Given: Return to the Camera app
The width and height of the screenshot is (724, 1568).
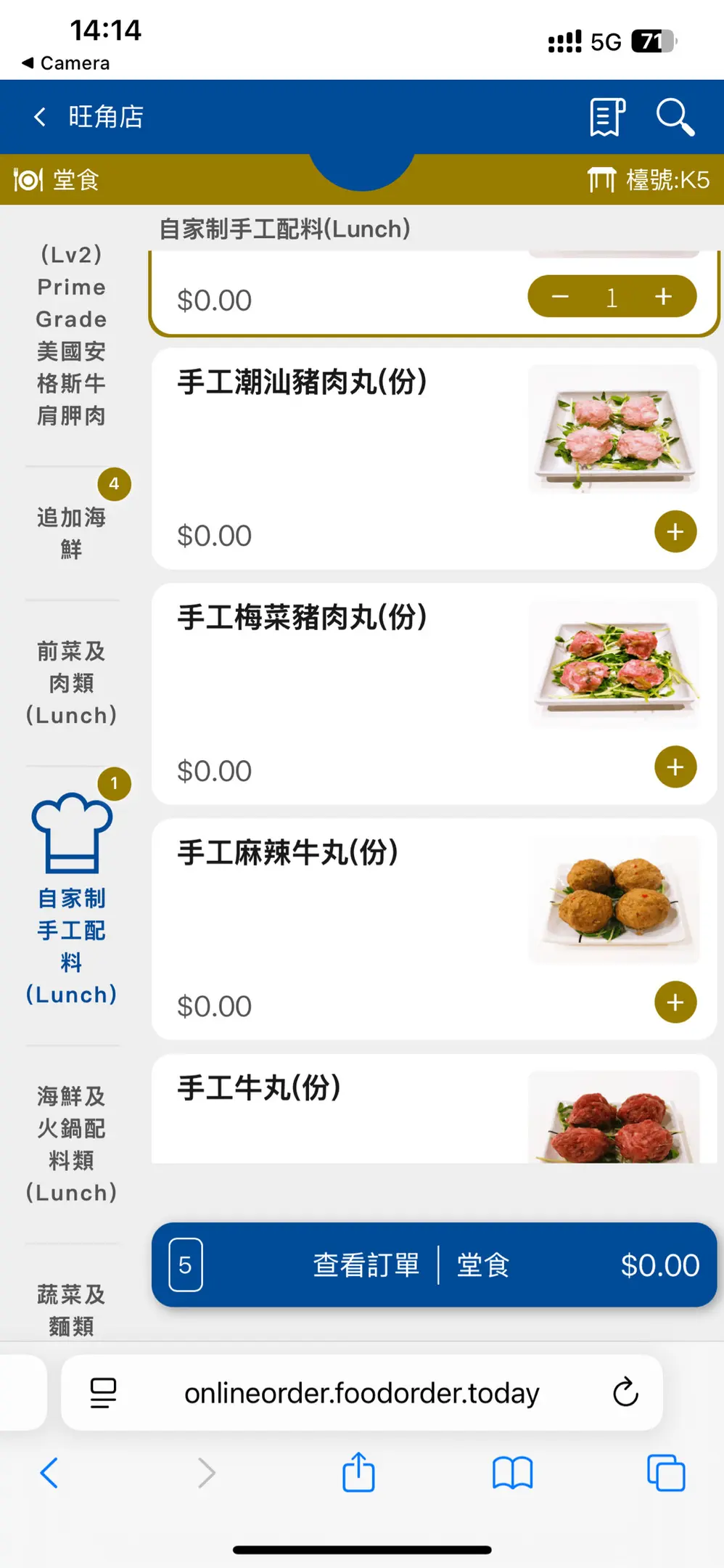Looking at the screenshot, I should click(x=67, y=63).
